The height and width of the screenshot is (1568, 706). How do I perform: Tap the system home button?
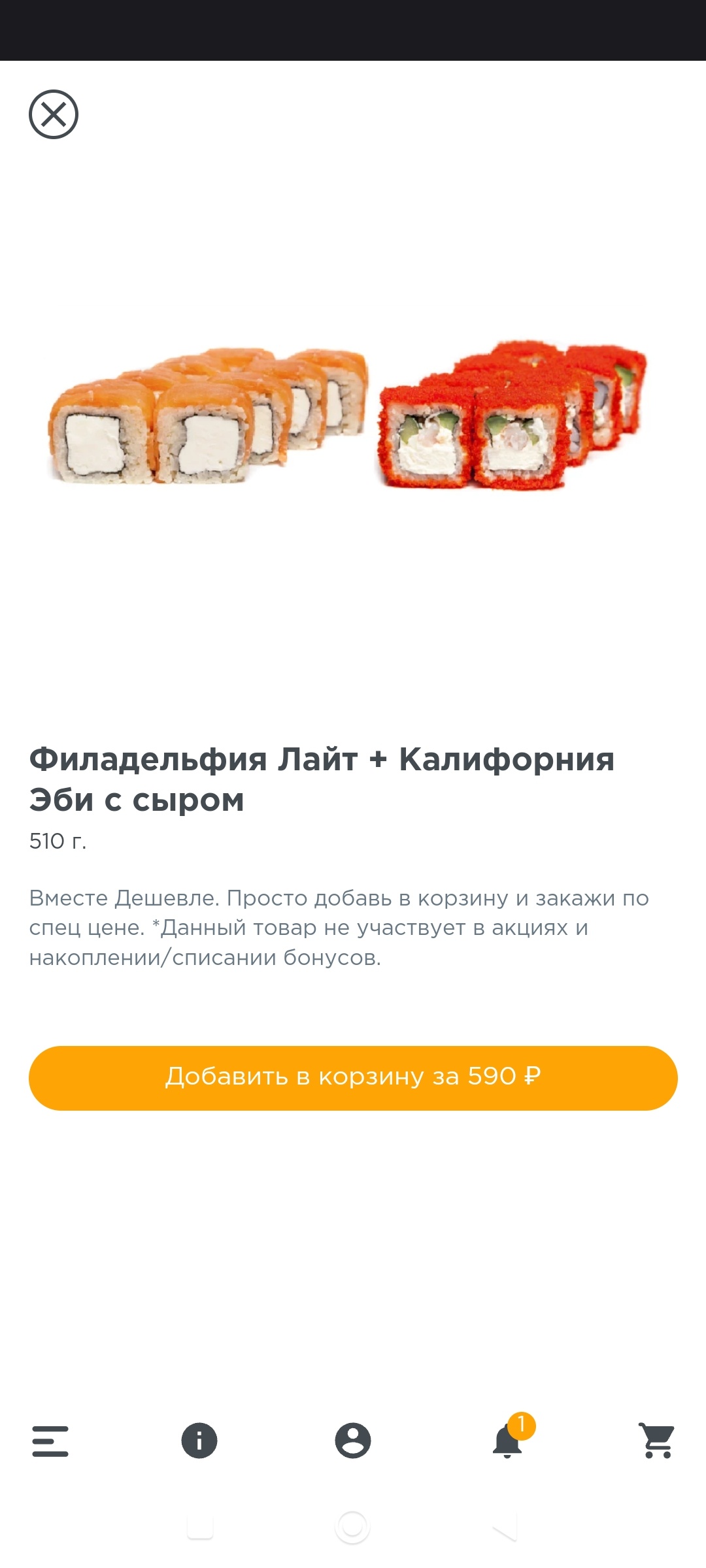pyautogui.click(x=352, y=1527)
